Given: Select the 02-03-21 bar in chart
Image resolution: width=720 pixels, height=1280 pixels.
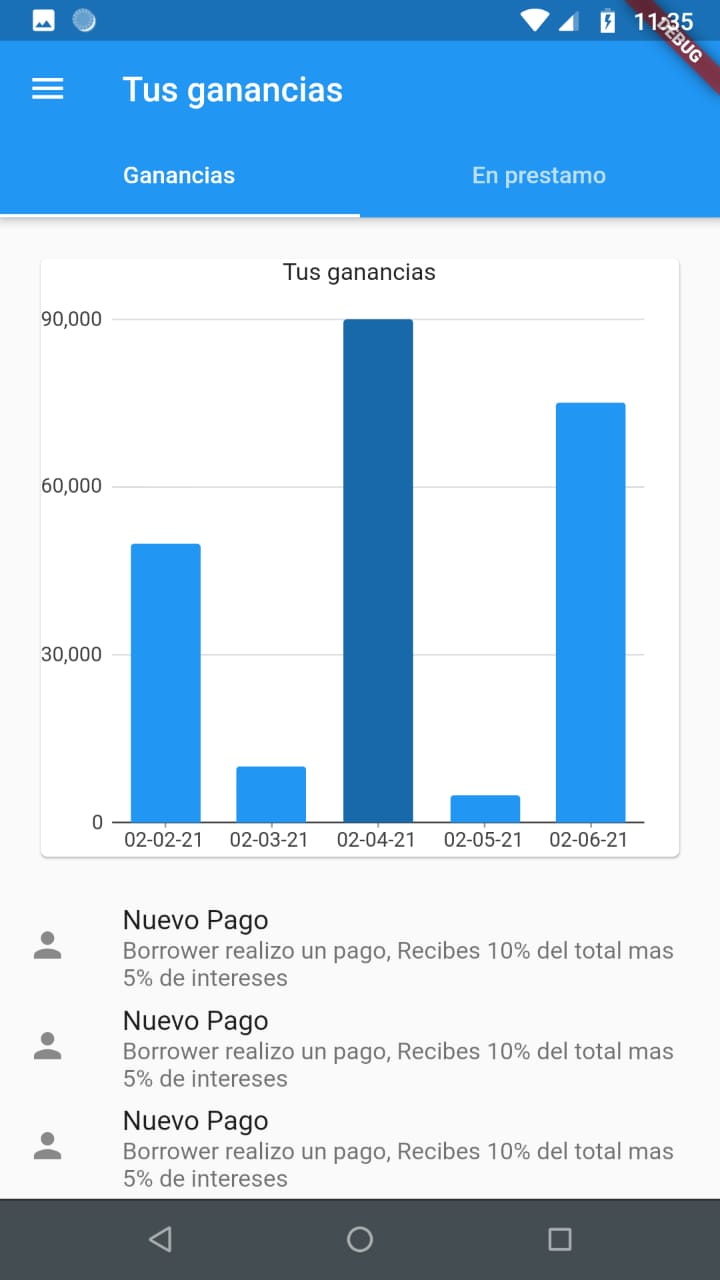Looking at the screenshot, I should click(271, 795).
